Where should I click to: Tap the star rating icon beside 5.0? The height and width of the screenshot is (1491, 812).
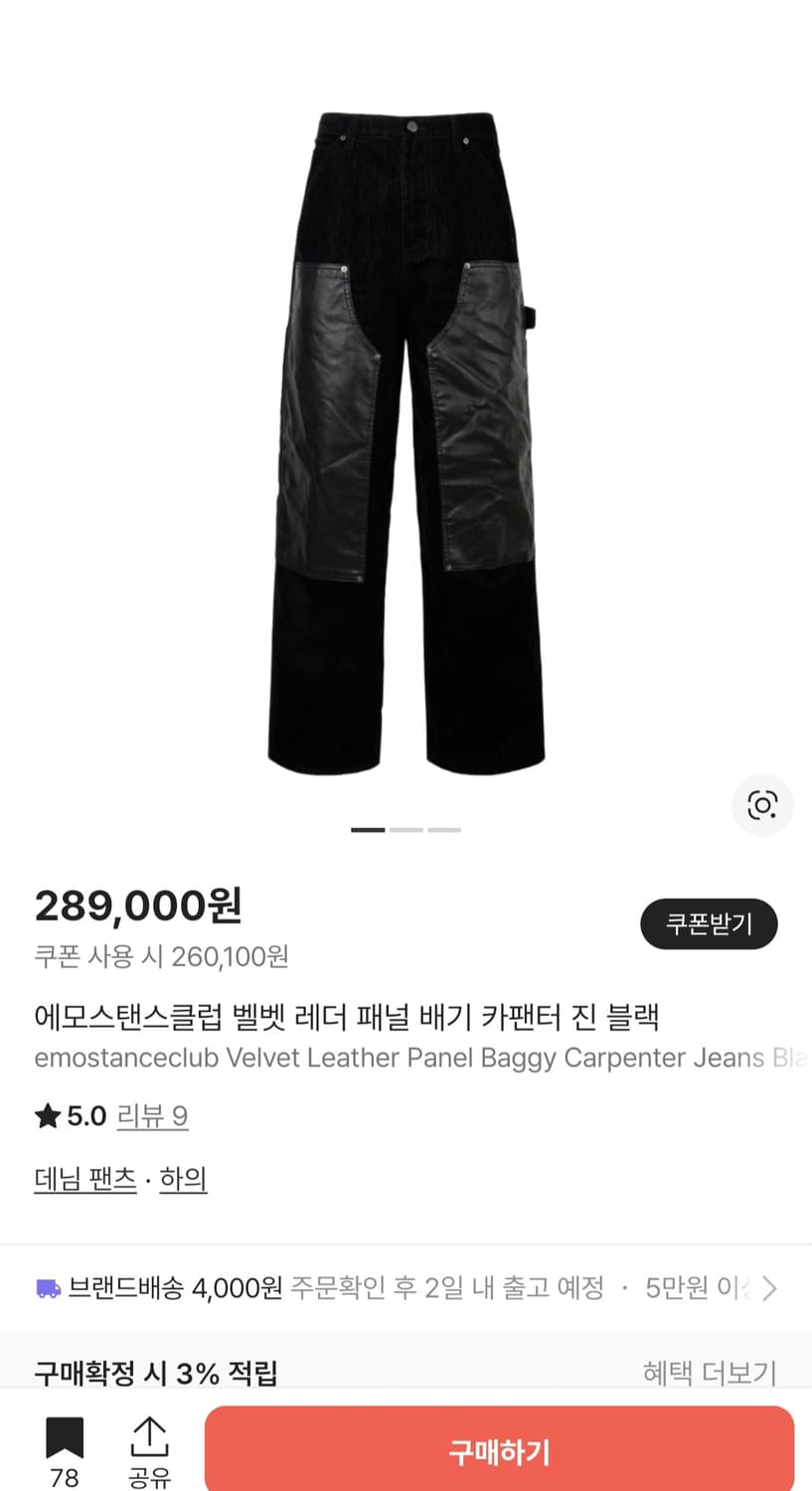44,1115
